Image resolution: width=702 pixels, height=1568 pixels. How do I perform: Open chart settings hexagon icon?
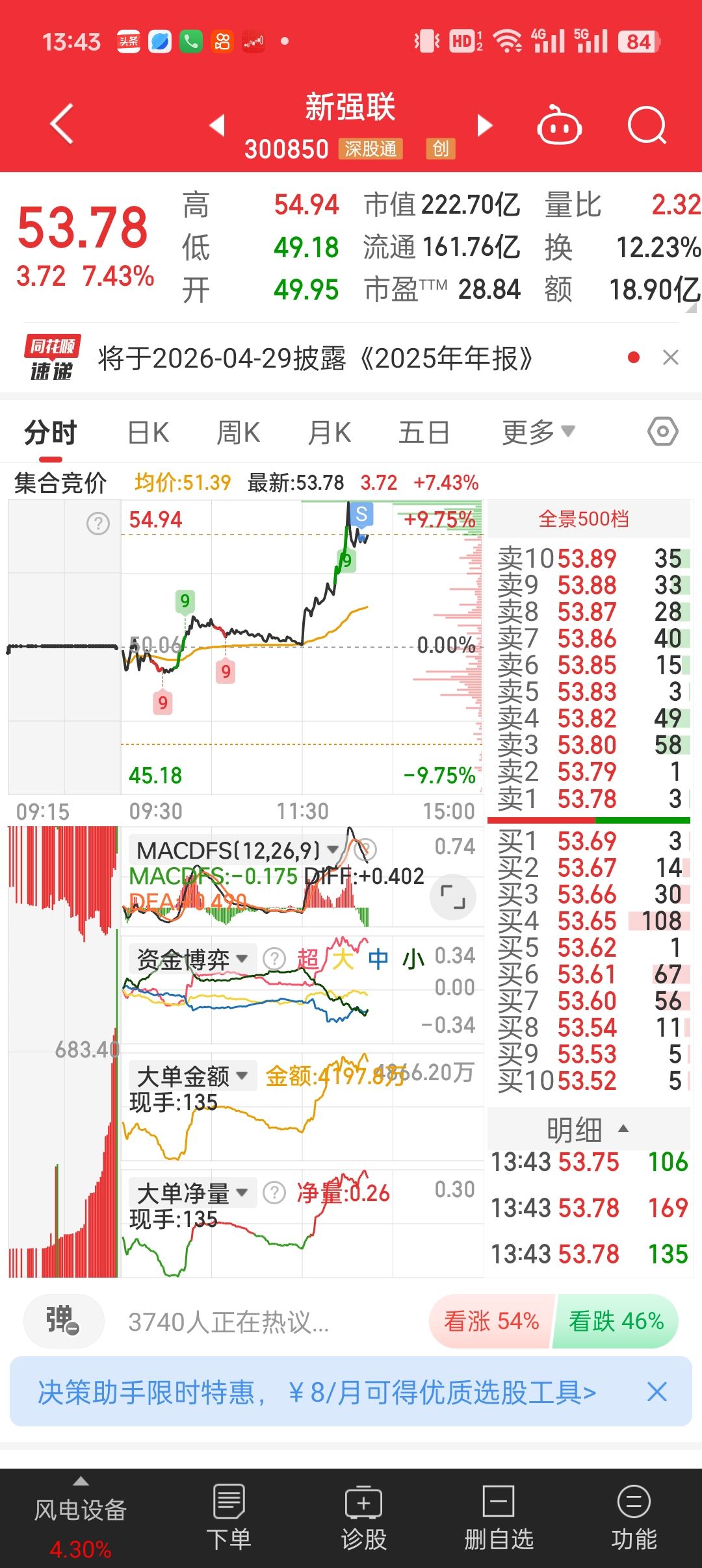click(x=662, y=432)
